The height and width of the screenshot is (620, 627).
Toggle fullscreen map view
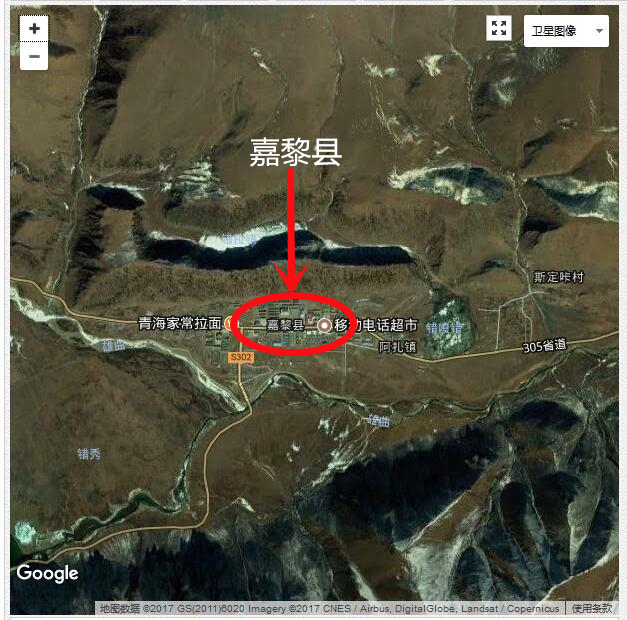(x=499, y=29)
